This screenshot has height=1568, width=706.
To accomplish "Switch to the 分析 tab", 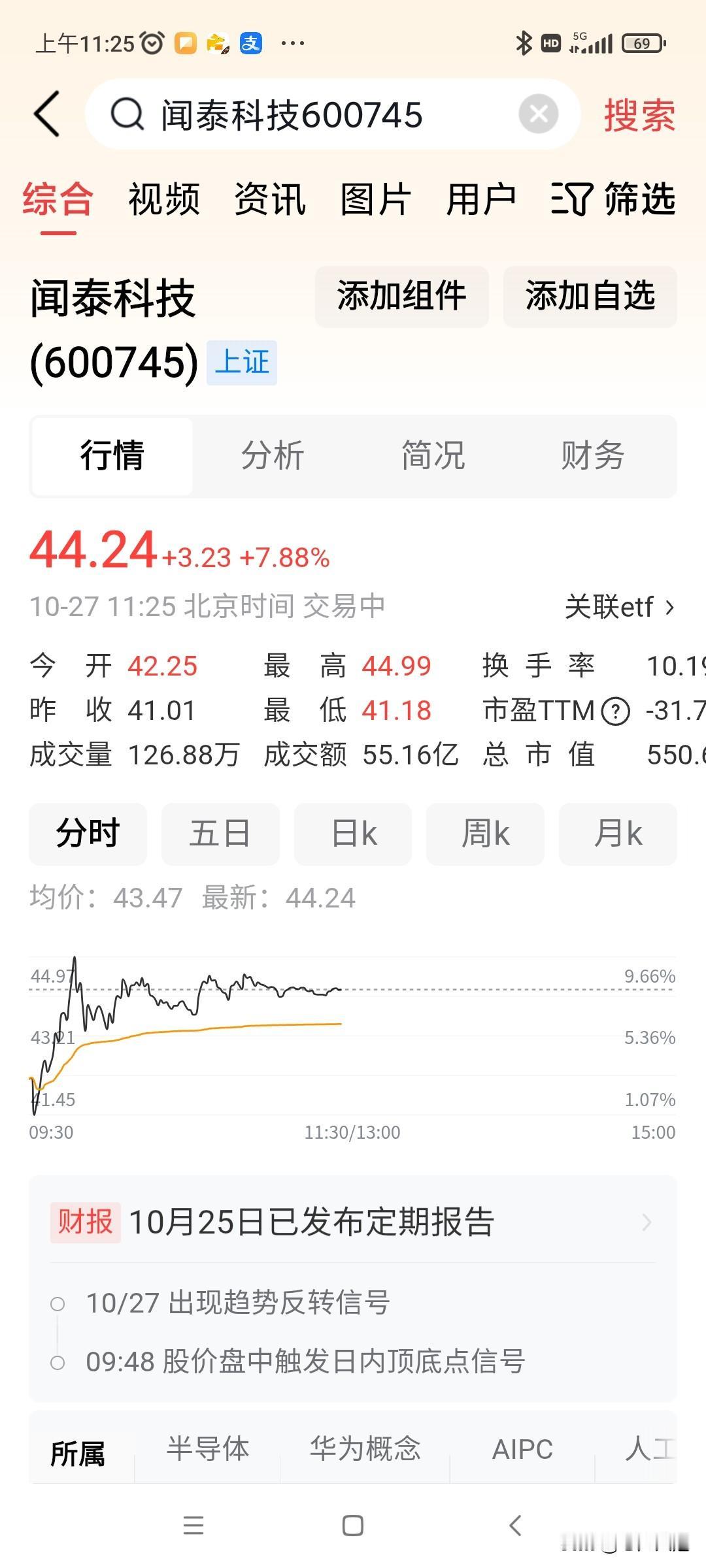I will point(273,456).
